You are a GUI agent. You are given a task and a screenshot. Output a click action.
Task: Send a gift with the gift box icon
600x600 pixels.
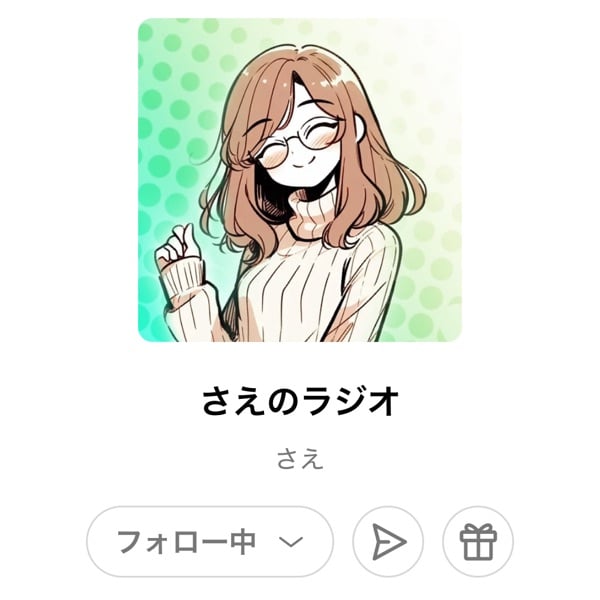(x=477, y=542)
